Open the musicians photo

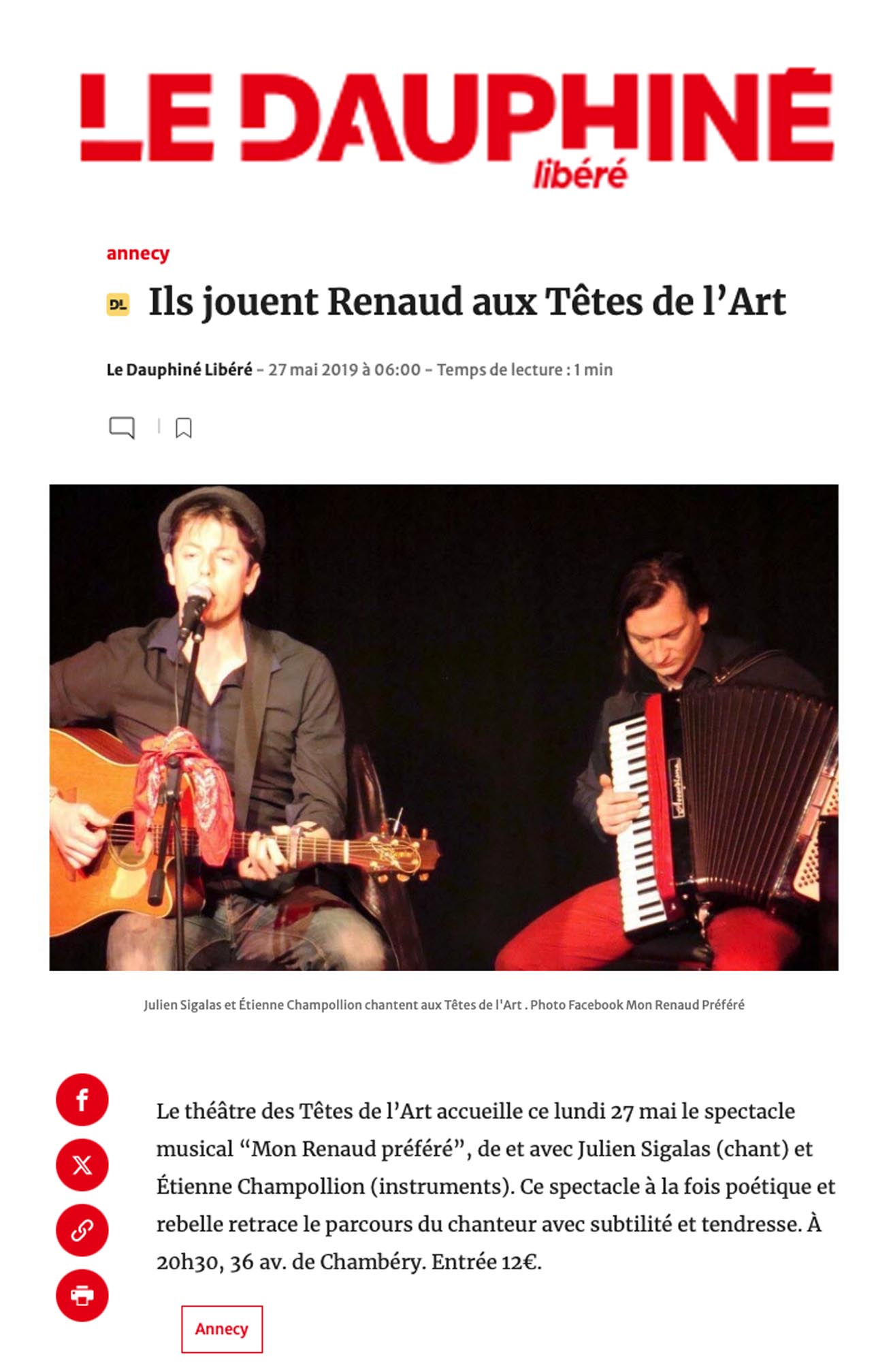(444, 727)
